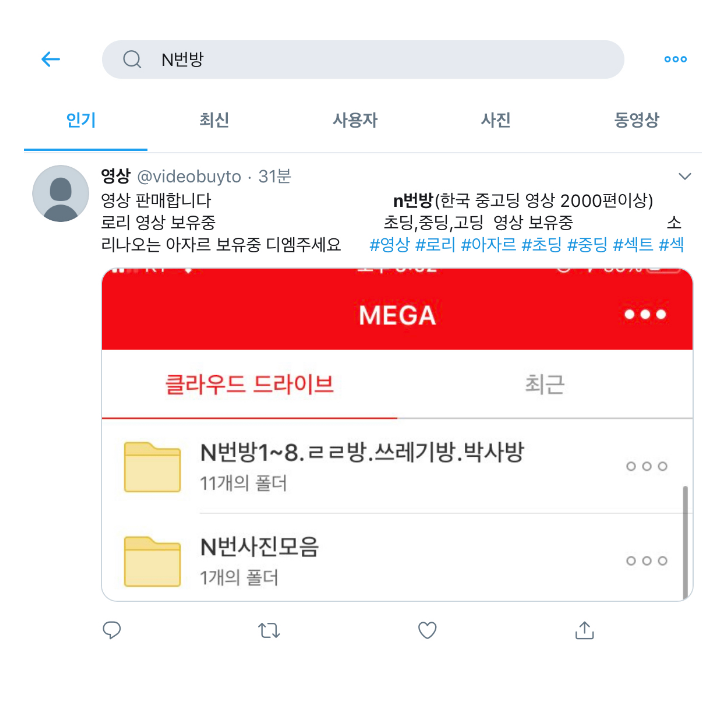
Task: Tap the share icon under the tweet
Action: point(585,630)
